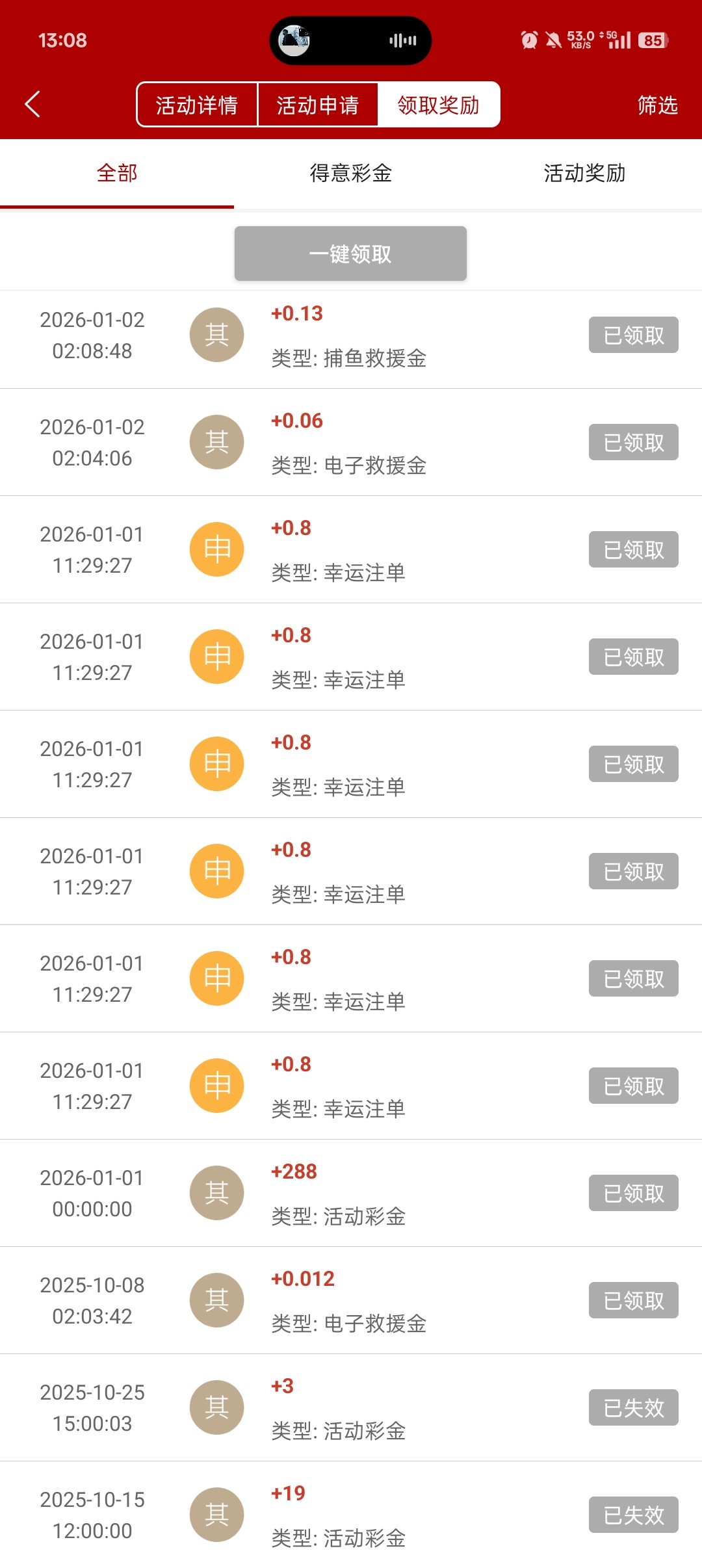Click the 其 icon beside the +19 活动彩金
This screenshot has width=702, height=1568.
point(217,1515)
